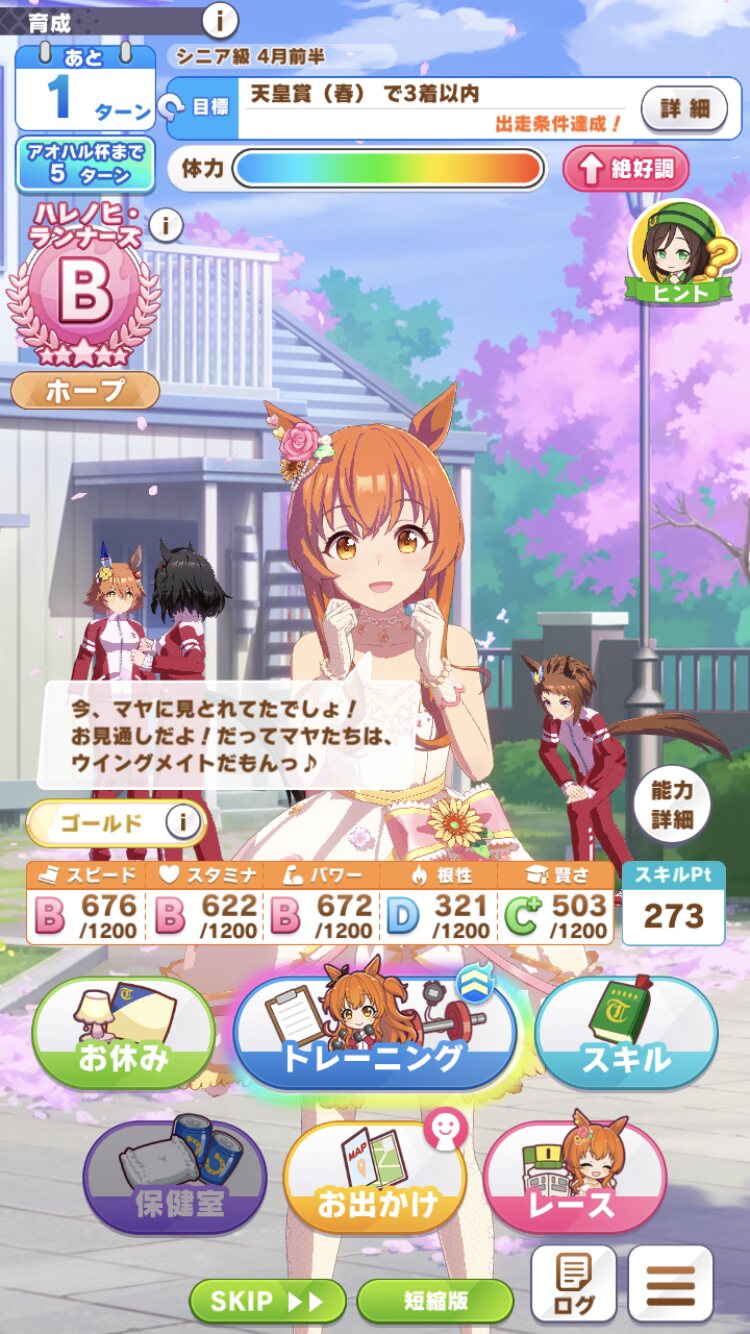Image resolution: width=750 pixels, height=1334 pixels.
Task: View goal details with 詳細 button
Action: (x=684, y=108)
